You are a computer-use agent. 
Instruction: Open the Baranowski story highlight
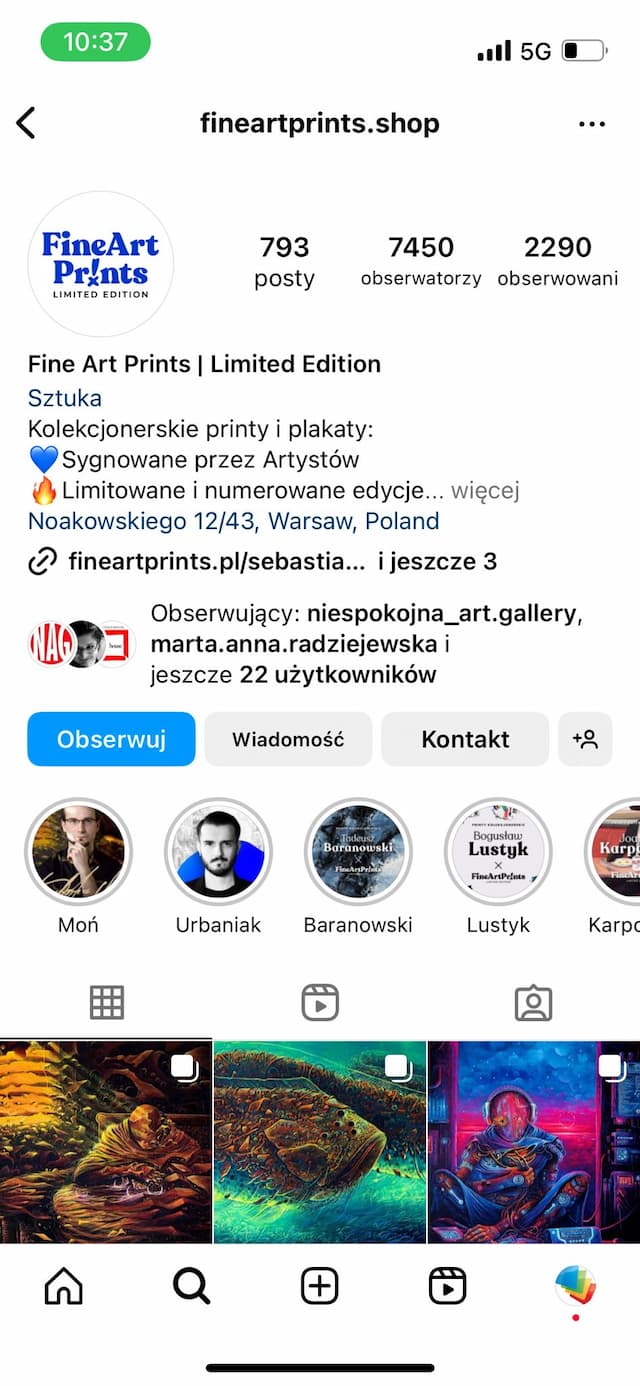(x=358, y=852)
